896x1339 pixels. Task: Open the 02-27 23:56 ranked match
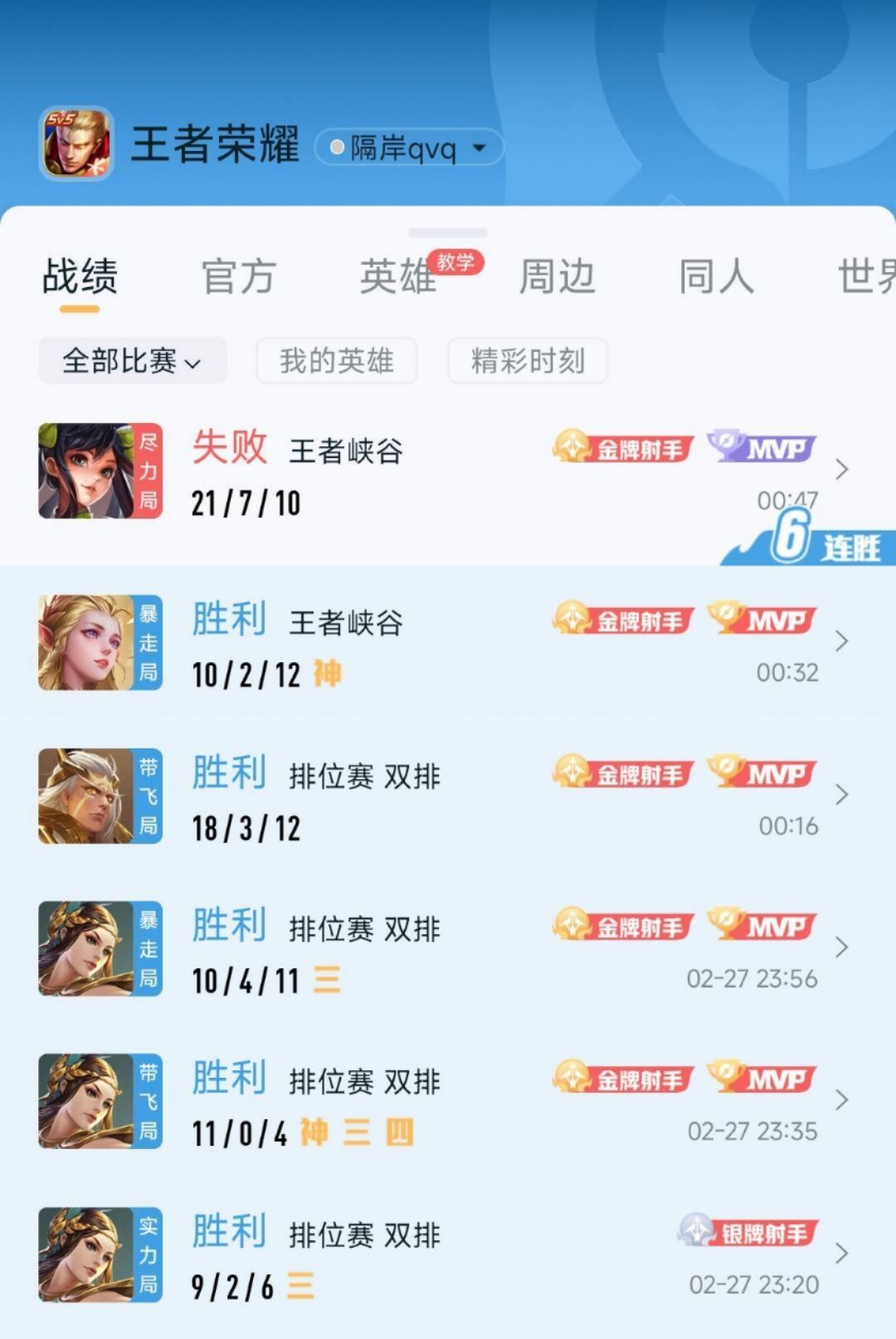tap(448, 949)
